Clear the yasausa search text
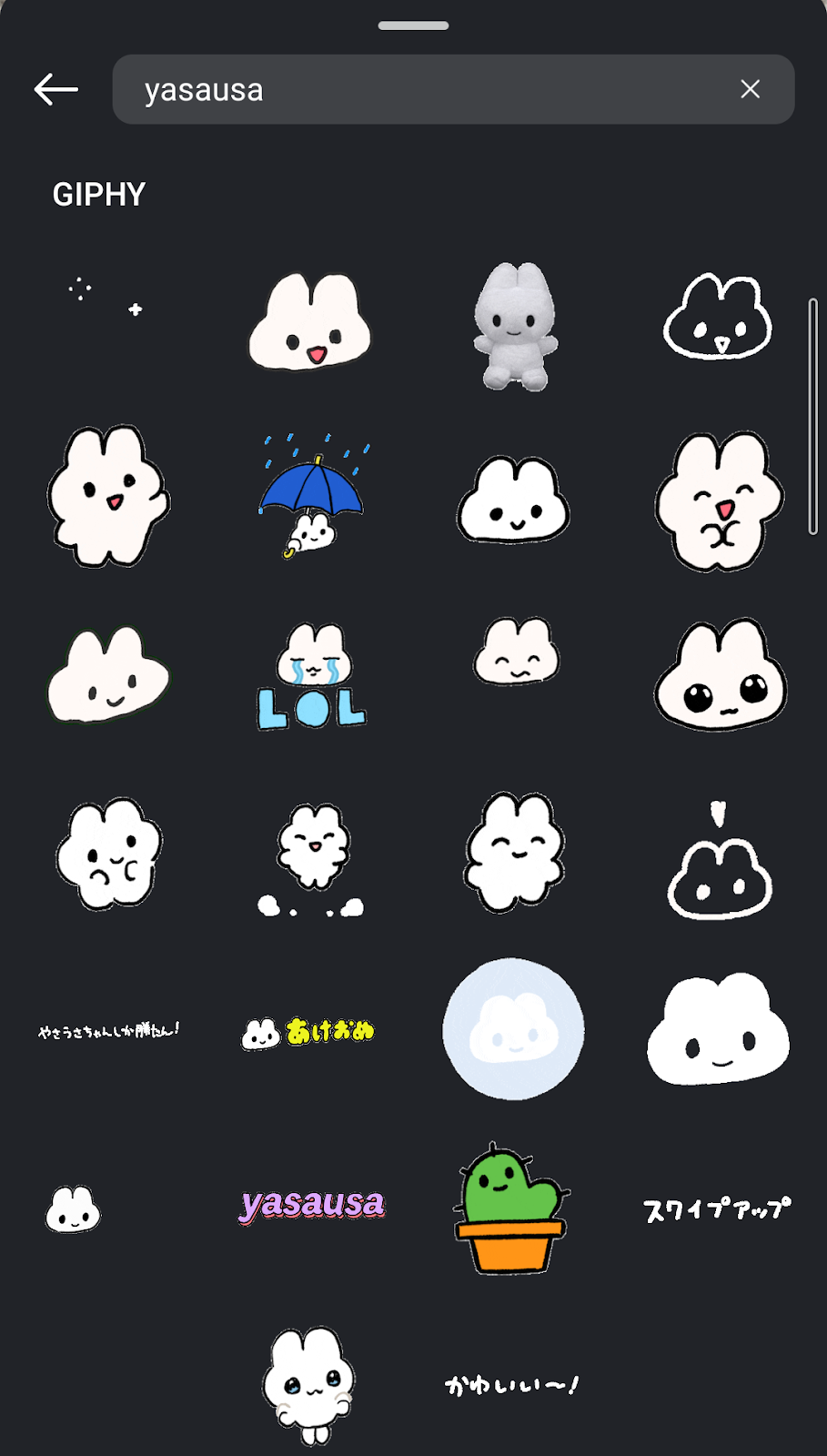827x1456 pixels. click(750, 89)
